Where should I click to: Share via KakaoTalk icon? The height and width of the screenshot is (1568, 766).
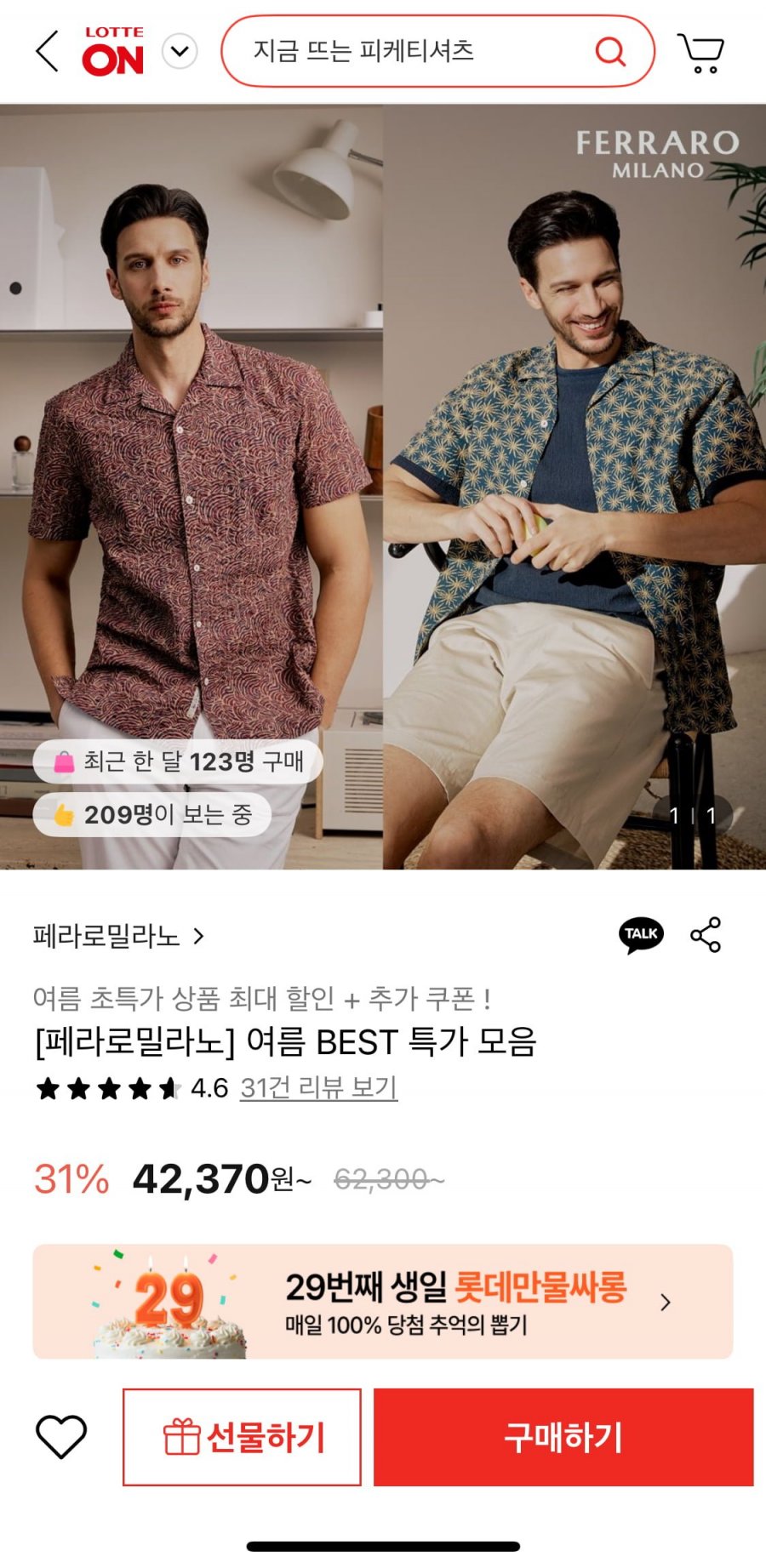tap(641, 934)
